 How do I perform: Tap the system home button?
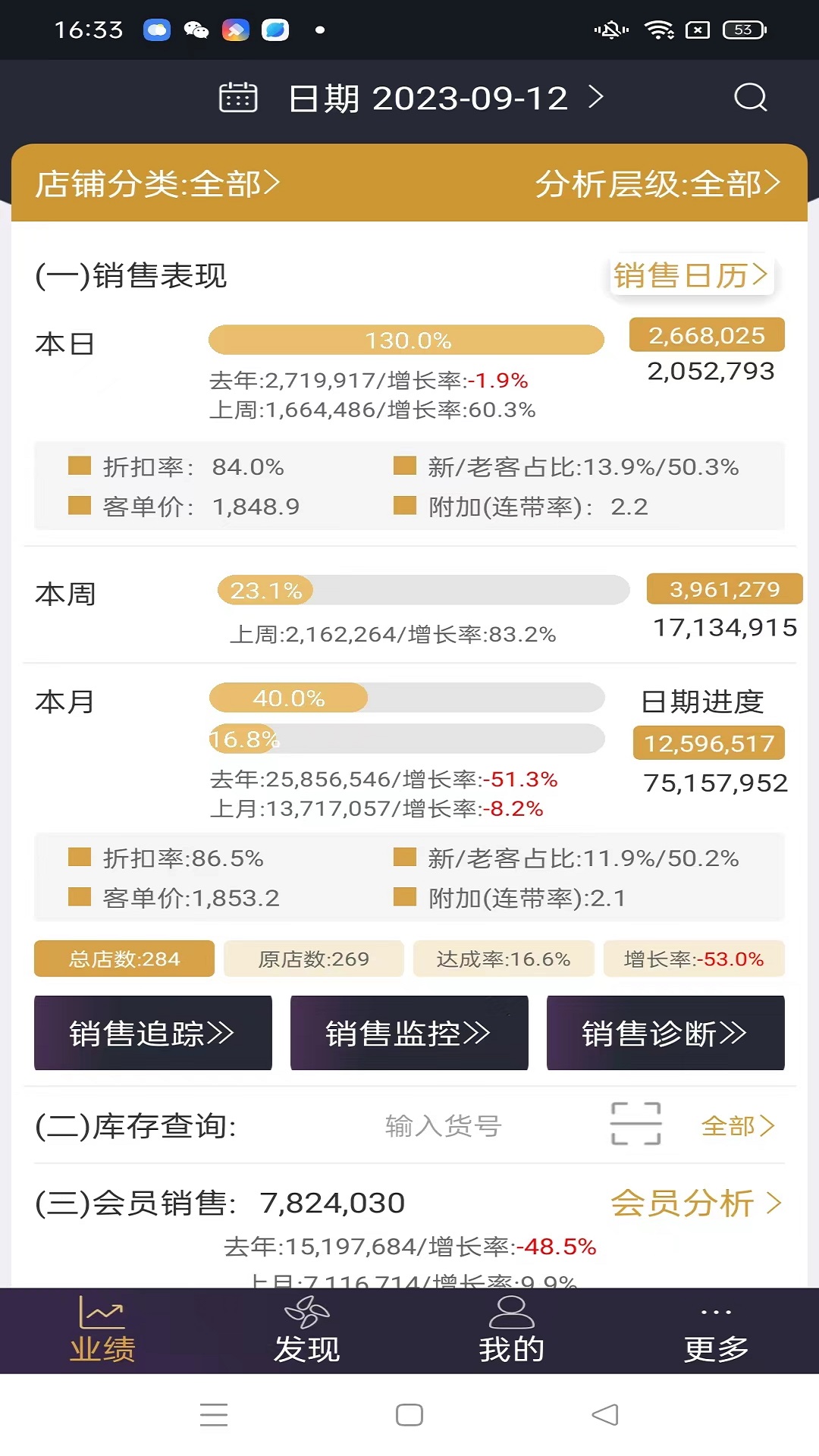(x=409, y=1414)
